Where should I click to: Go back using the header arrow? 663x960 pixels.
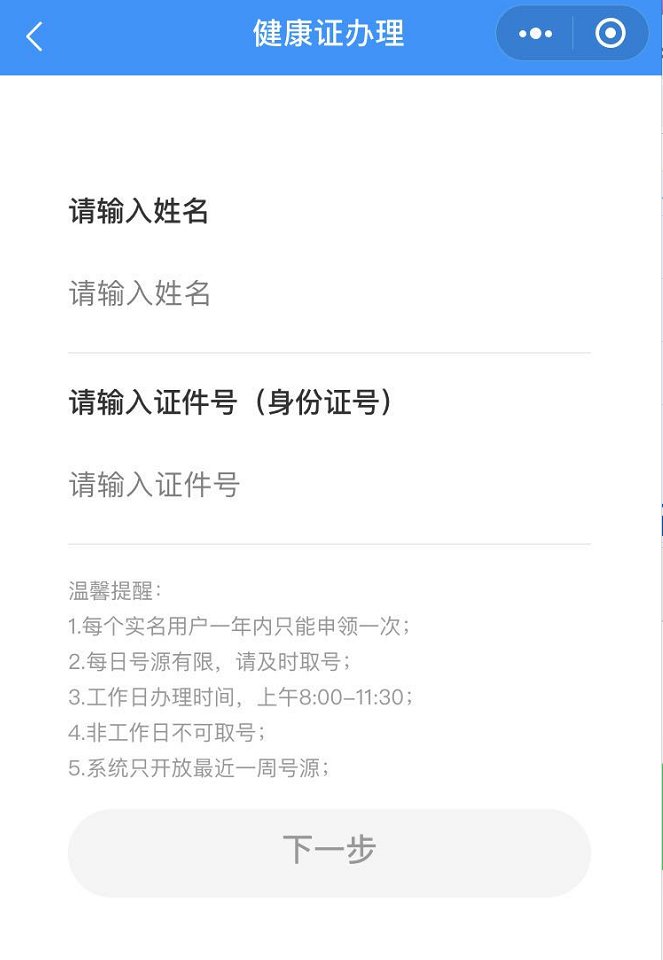click(x=35, y=37)
